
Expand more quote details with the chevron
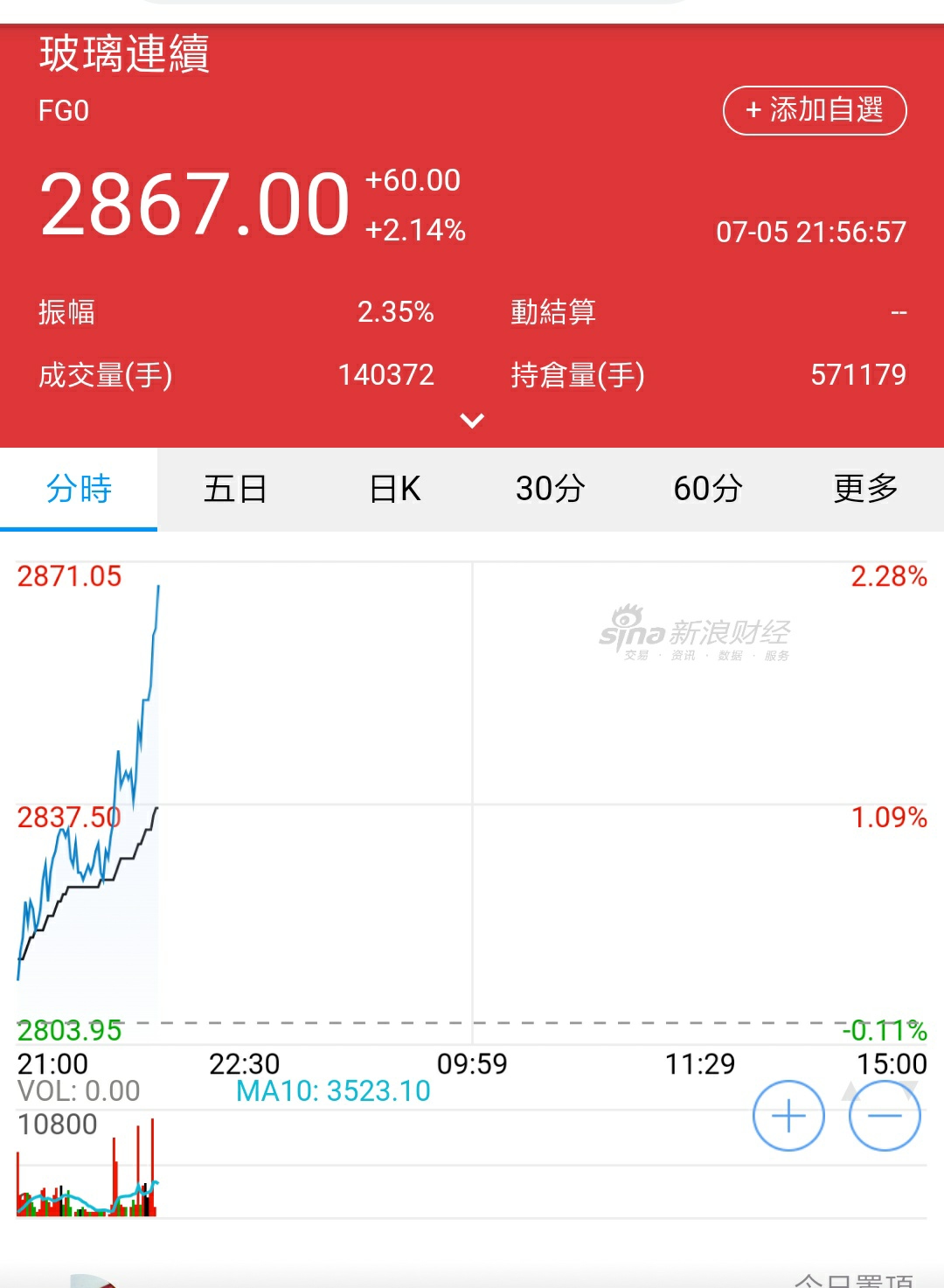(x=472, y=421)
